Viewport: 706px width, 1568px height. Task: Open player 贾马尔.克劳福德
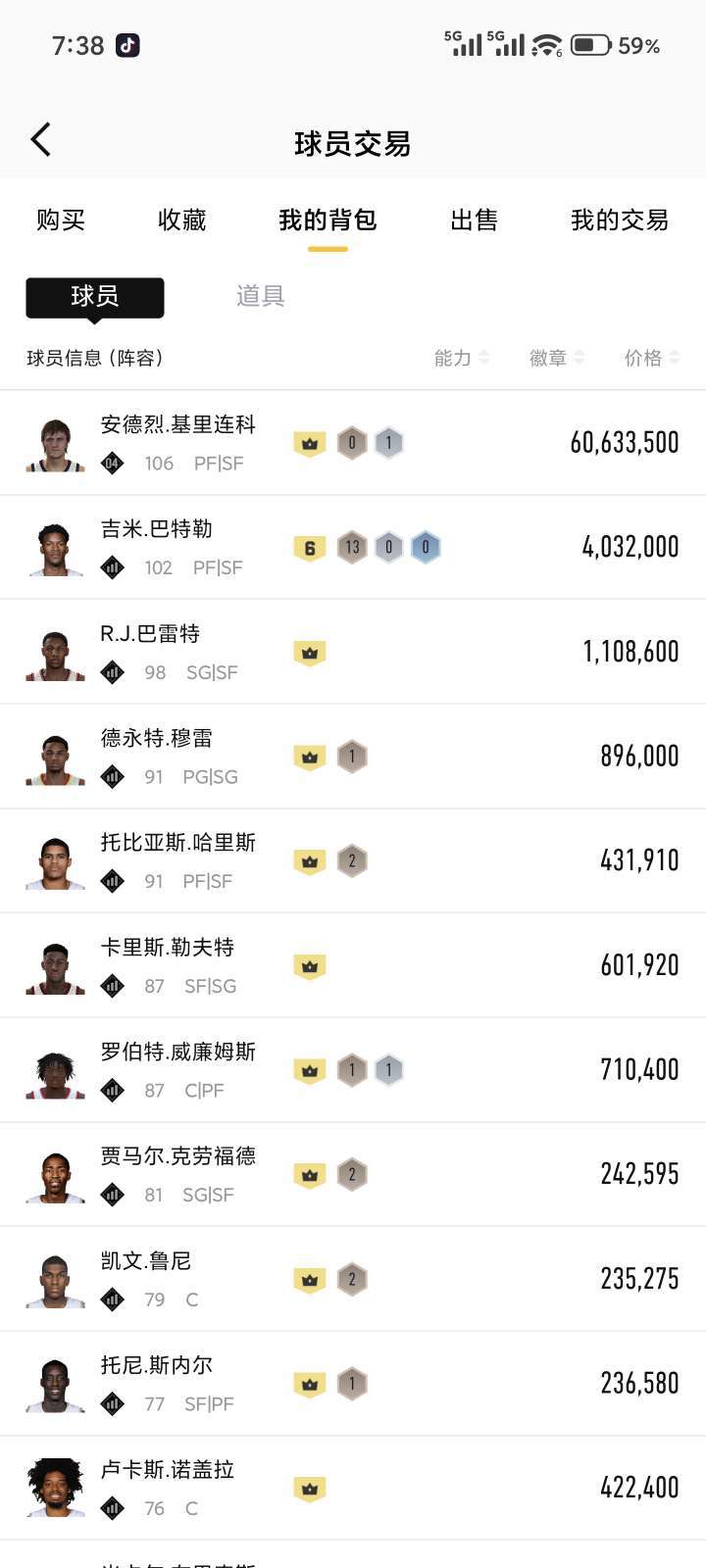pyautogui.click(x=178, y=1157)
